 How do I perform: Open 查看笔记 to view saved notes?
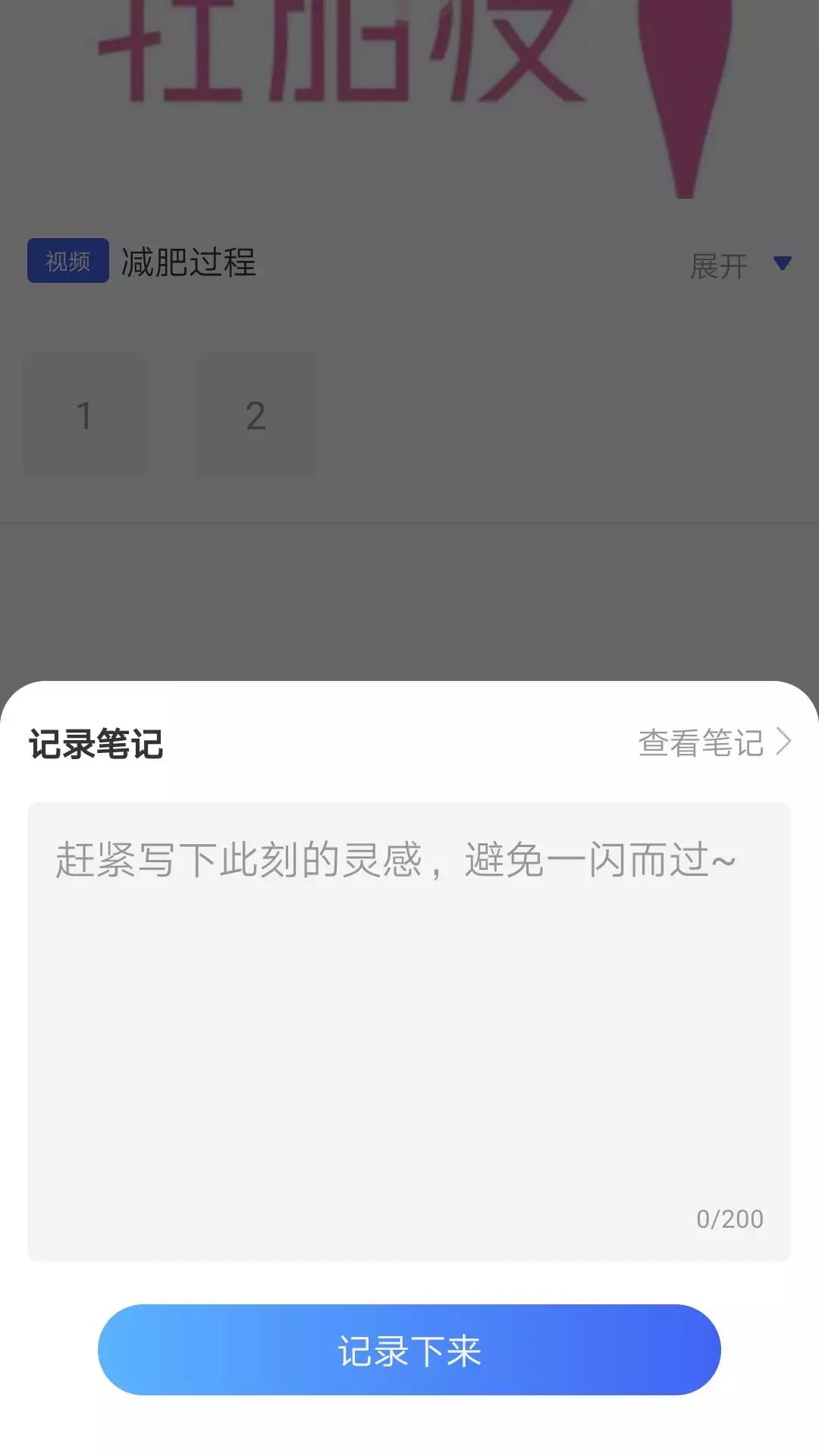[714, 742]
